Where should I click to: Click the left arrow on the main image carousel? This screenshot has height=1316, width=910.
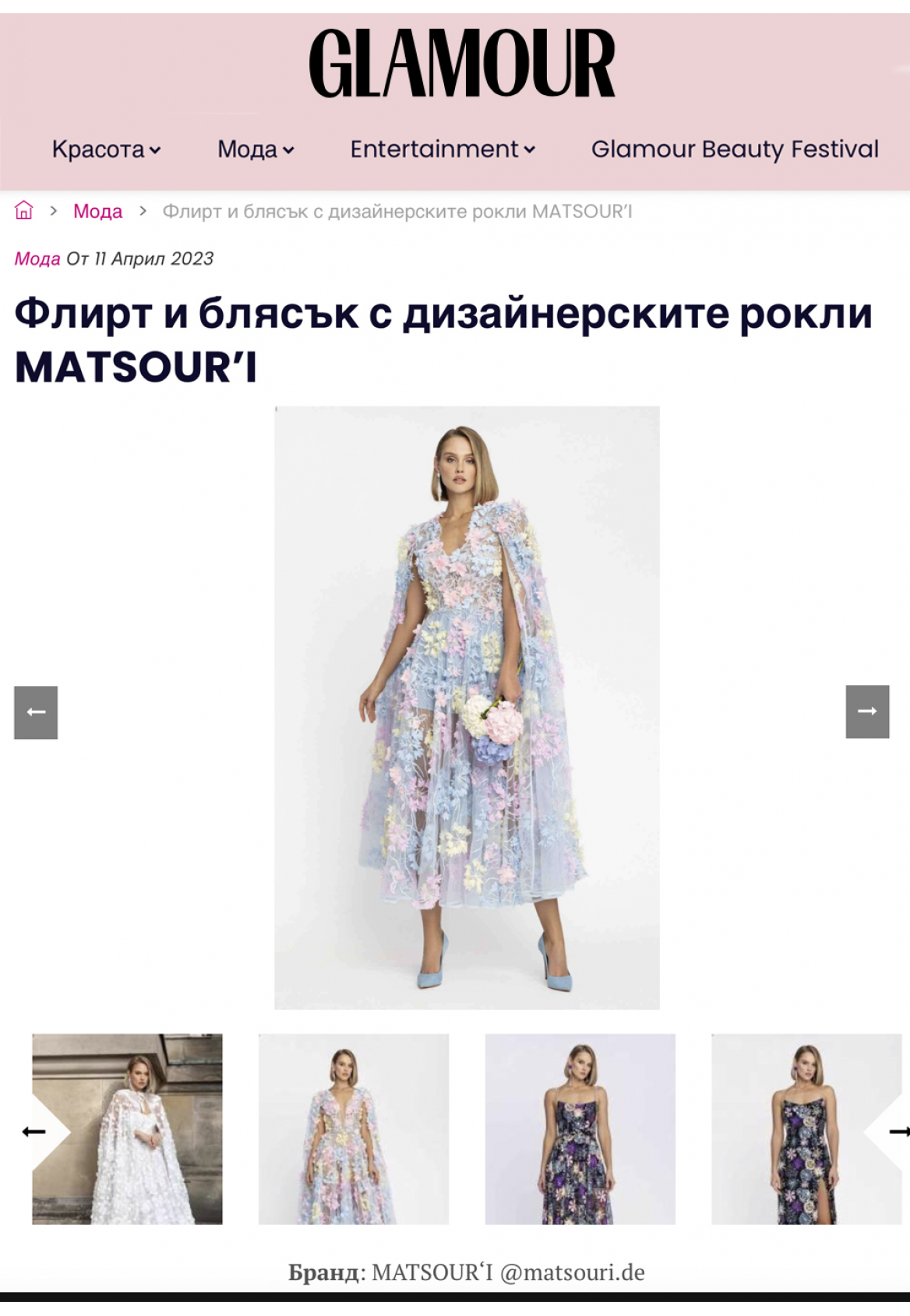point(37,711)
